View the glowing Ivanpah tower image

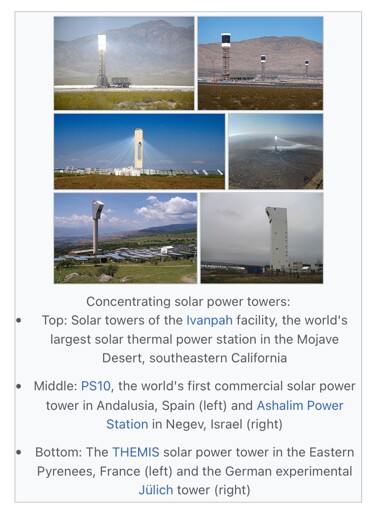(124, 63)
